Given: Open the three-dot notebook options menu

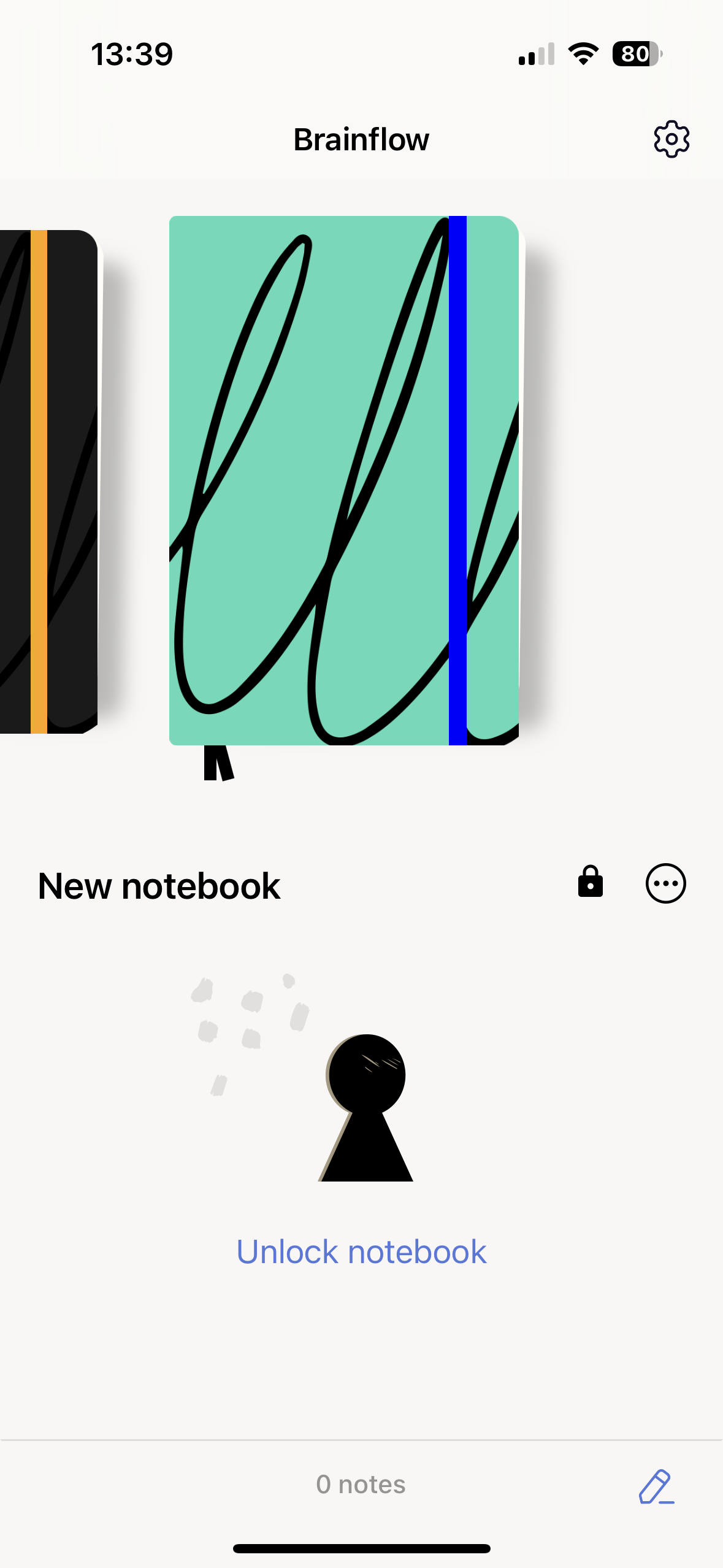Looking at the screenshot, I should point(665,883).
